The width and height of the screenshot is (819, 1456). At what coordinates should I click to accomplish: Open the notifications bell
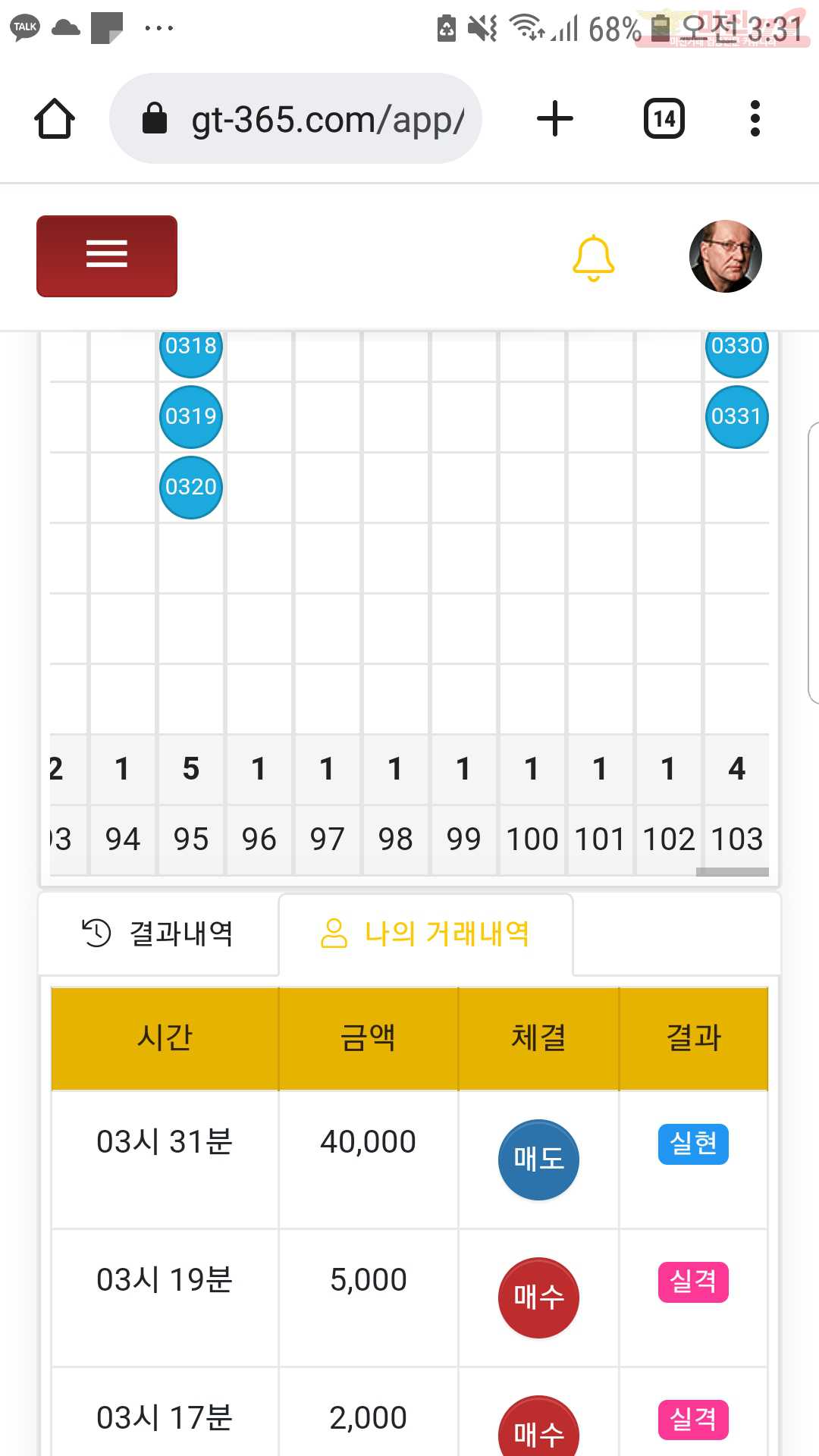click(x=593, y=258)
